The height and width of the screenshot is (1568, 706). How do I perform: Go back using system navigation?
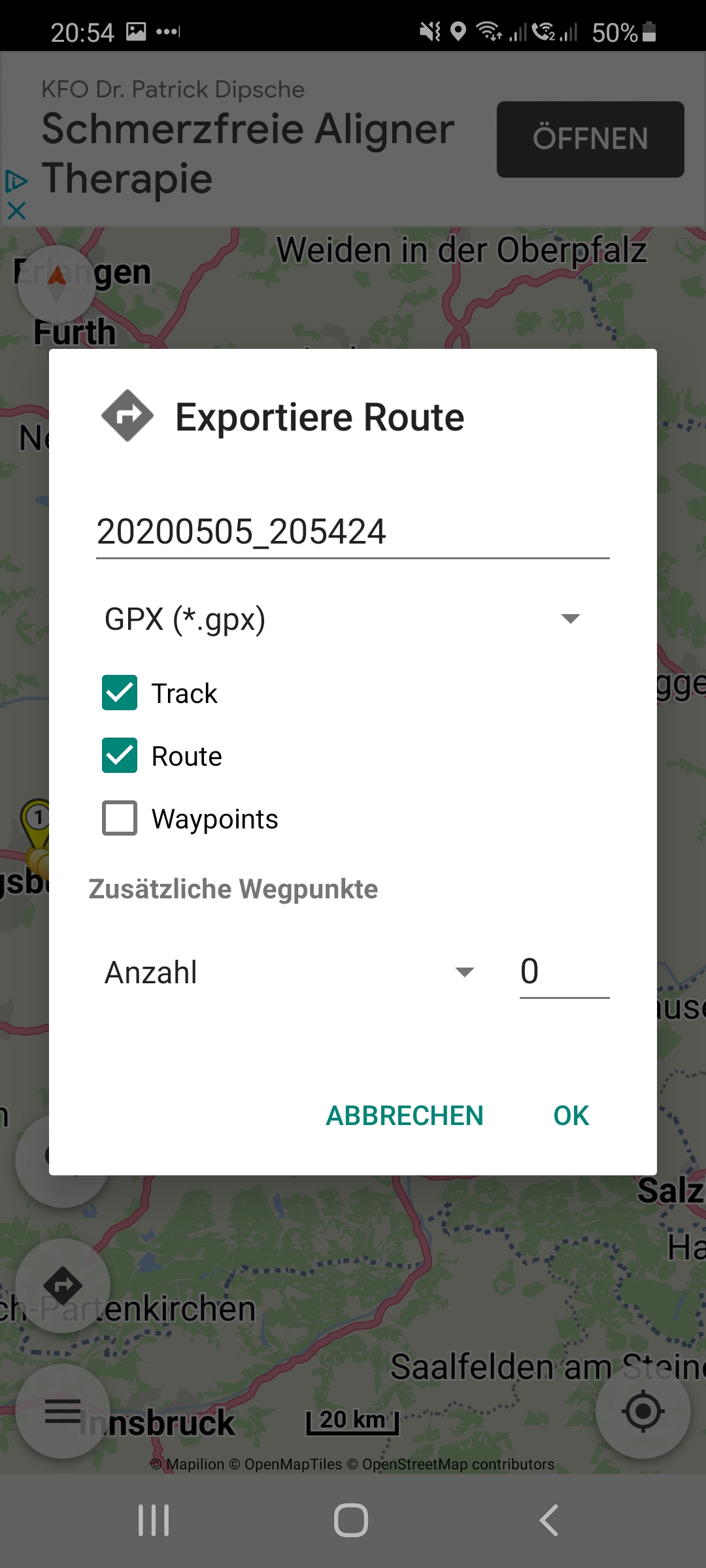pos(549,1520)
